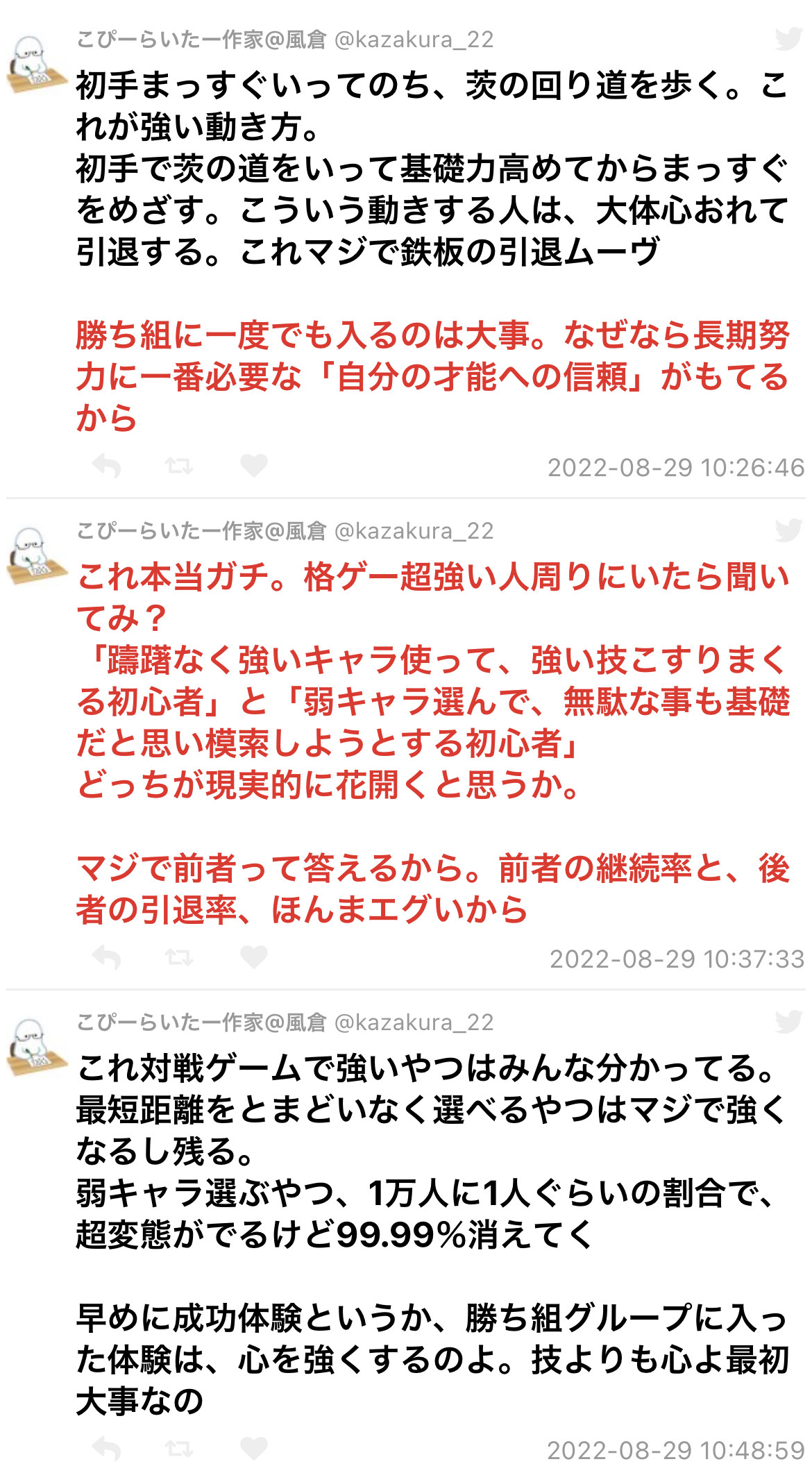Retweet the tweet posted at 10:48:59
Screen dimensions: 812x1473
[x=179, y=1449]
